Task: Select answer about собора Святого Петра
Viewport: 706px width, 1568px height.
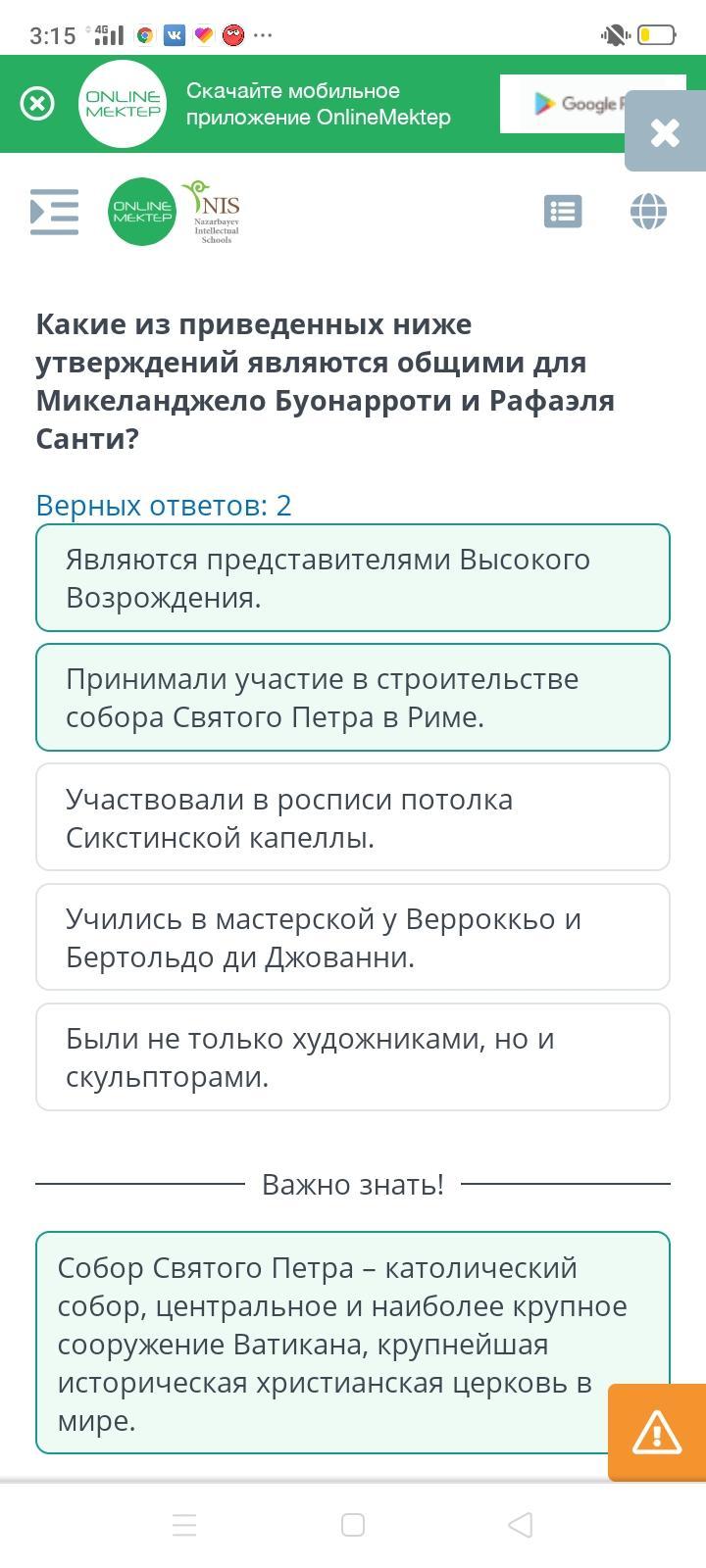Action: click(353, 698)
